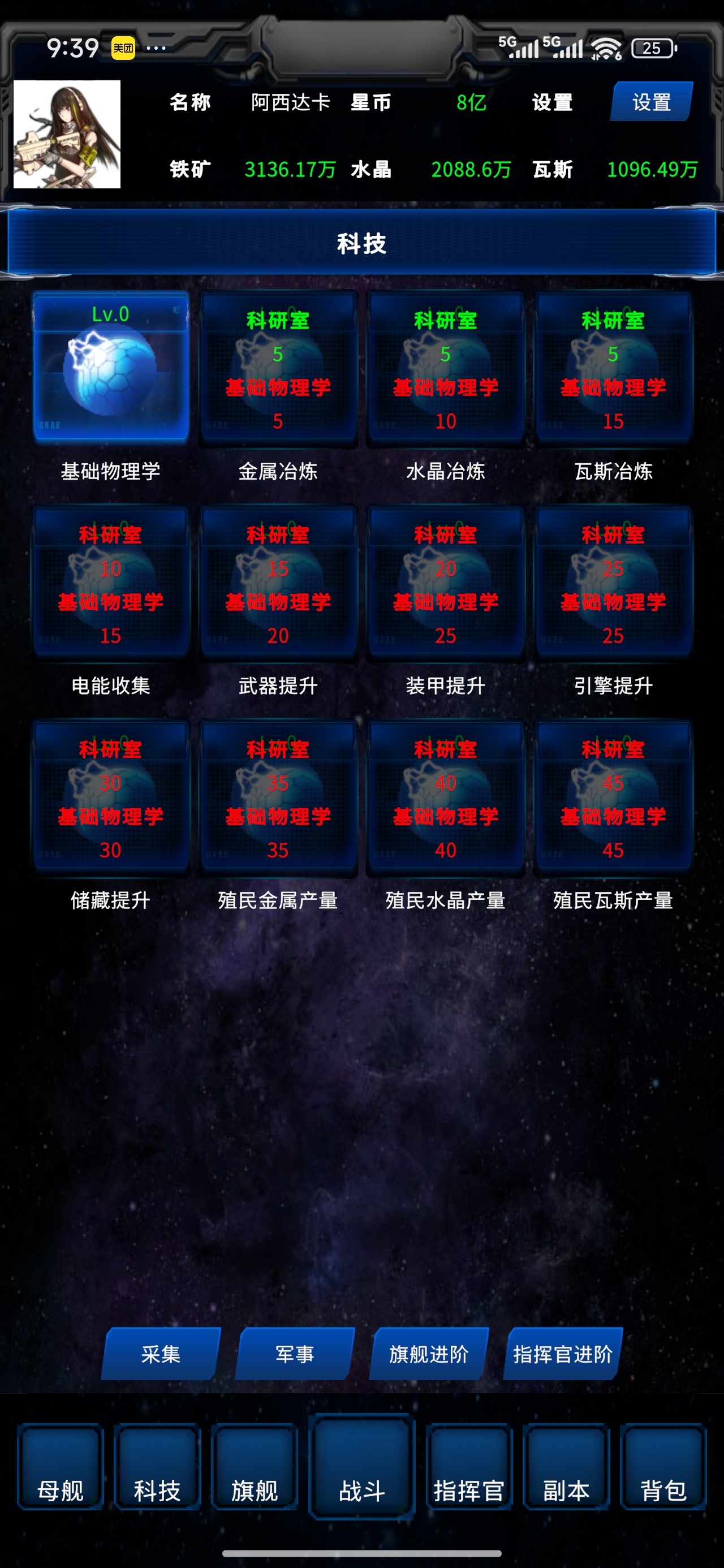This screenshot has height=1568, width=724.
Task: Open the 旗舰进阶 research category
Action: pos(428,1352)
